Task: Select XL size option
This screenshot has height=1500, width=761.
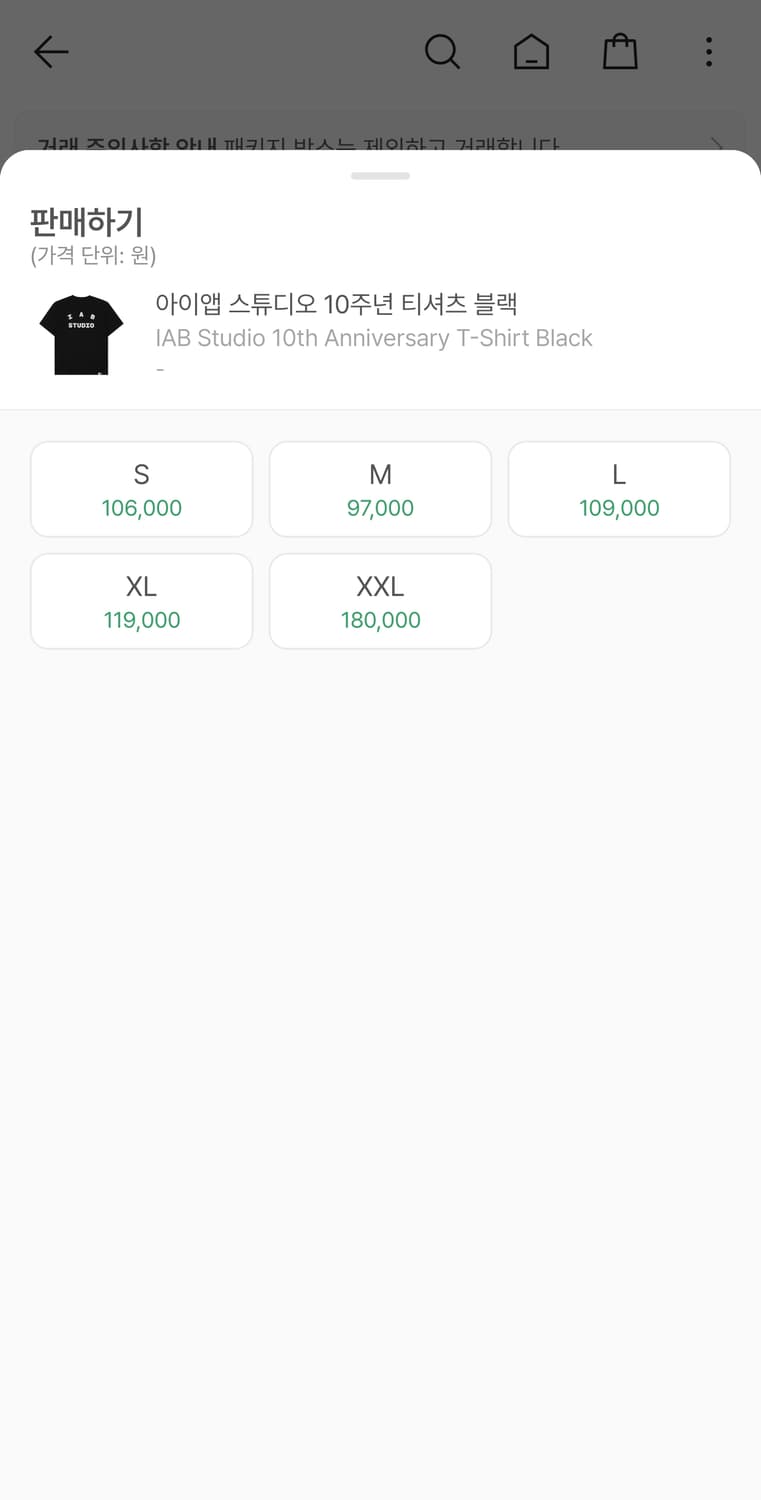Action: pyautogui.click(x=141, y=601)
